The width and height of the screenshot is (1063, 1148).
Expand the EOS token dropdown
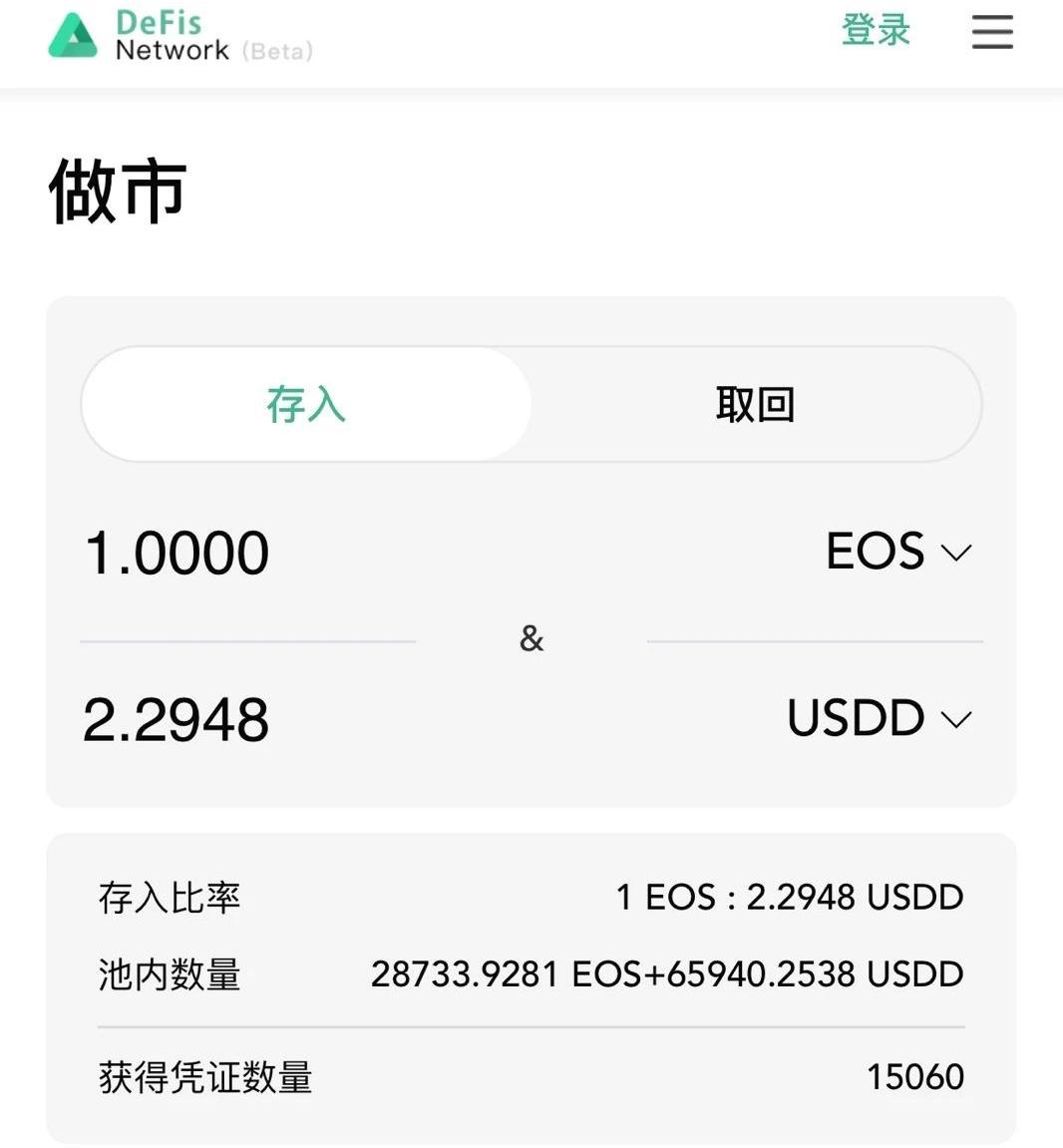point(898,552)
